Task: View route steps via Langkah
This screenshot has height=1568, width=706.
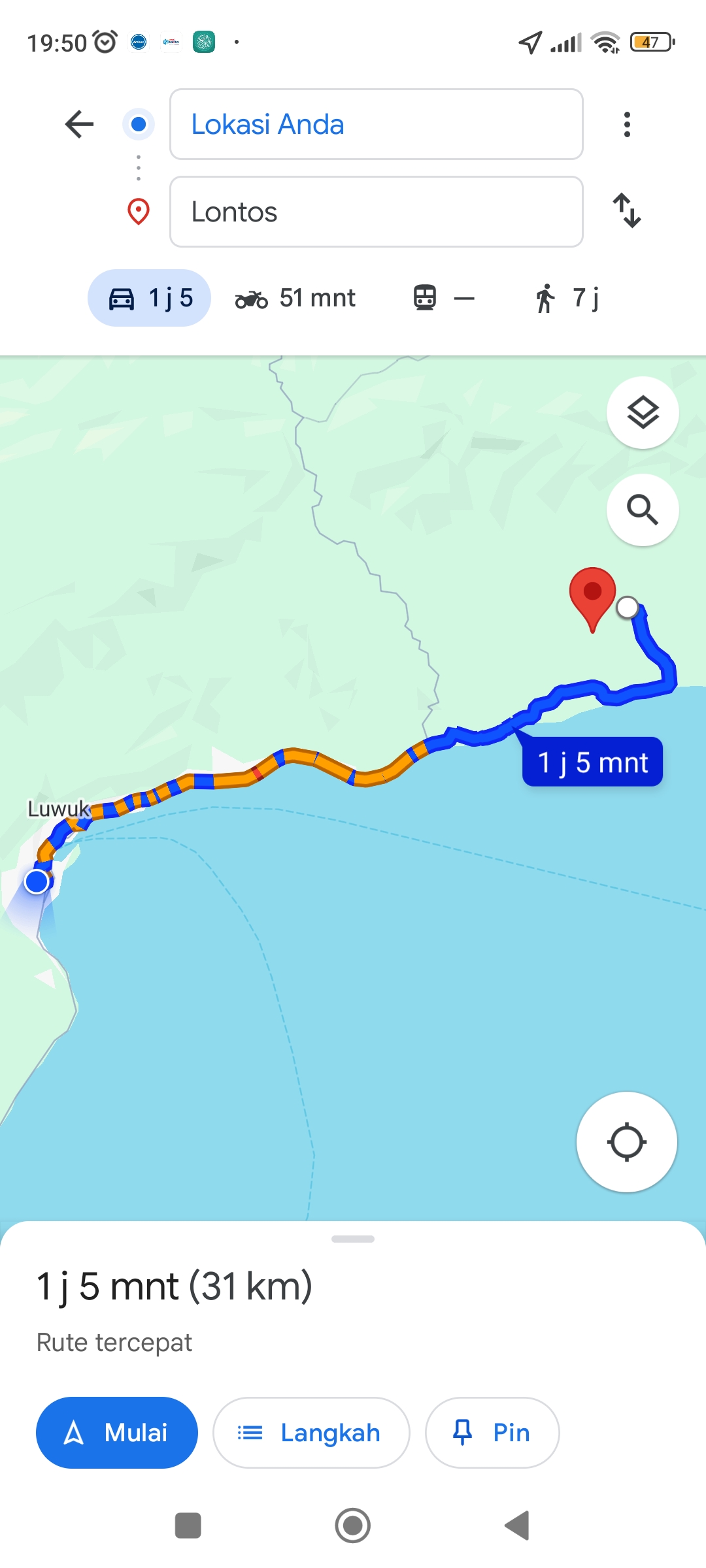Action: point(311,1433)
